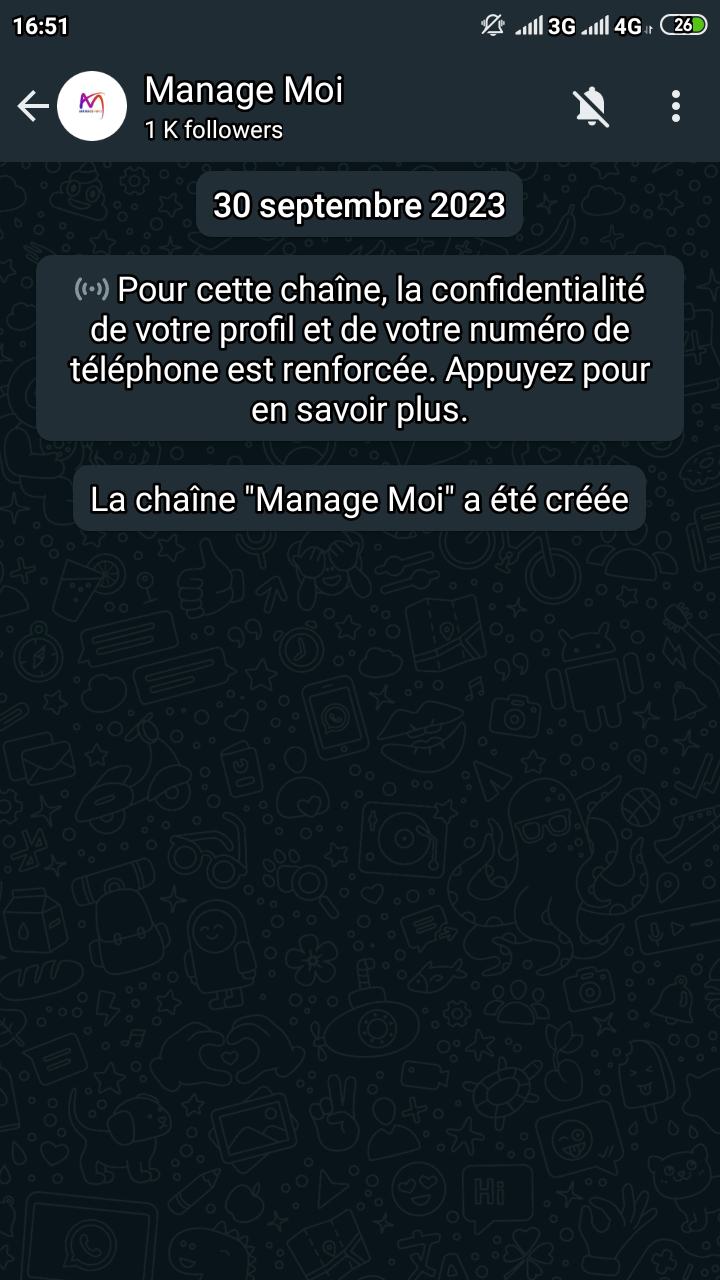Open the three-dot overflow menu
Viewport: 720px width, 1280px height.
coord(676,106)
